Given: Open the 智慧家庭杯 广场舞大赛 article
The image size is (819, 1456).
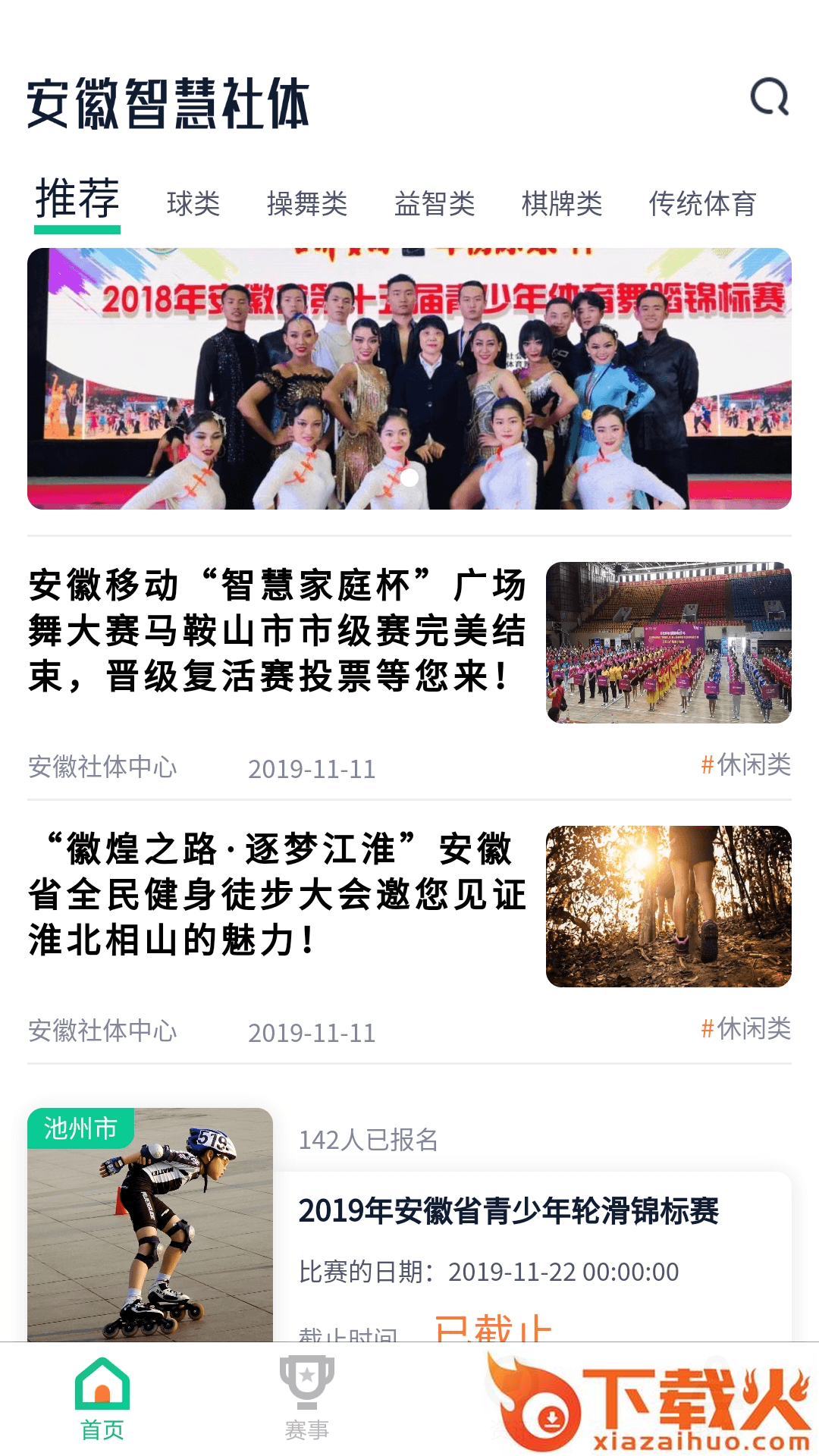Looking at the screenshot, I should [278, 631].
